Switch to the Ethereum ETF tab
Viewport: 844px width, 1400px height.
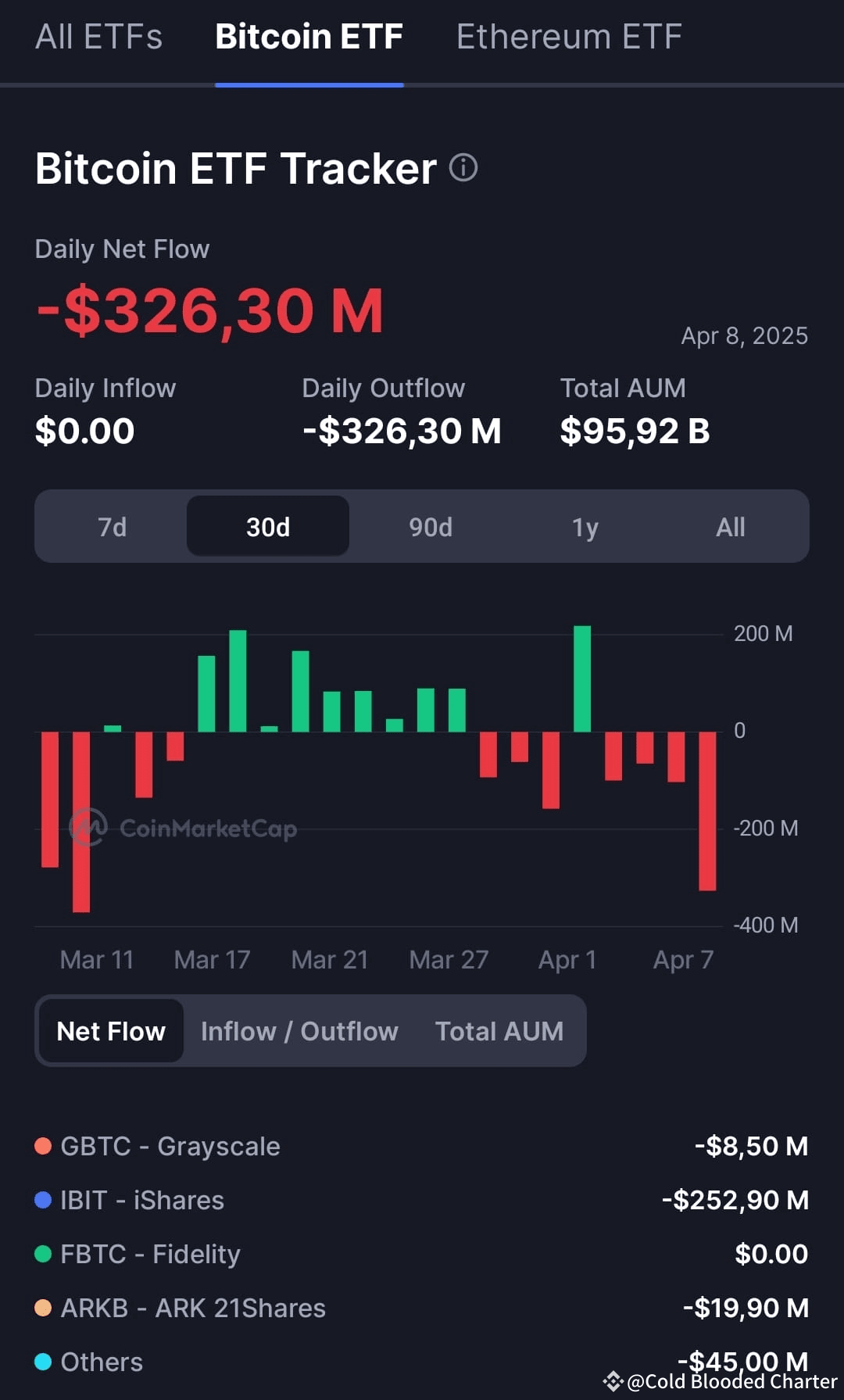click(x=568, y=36)
